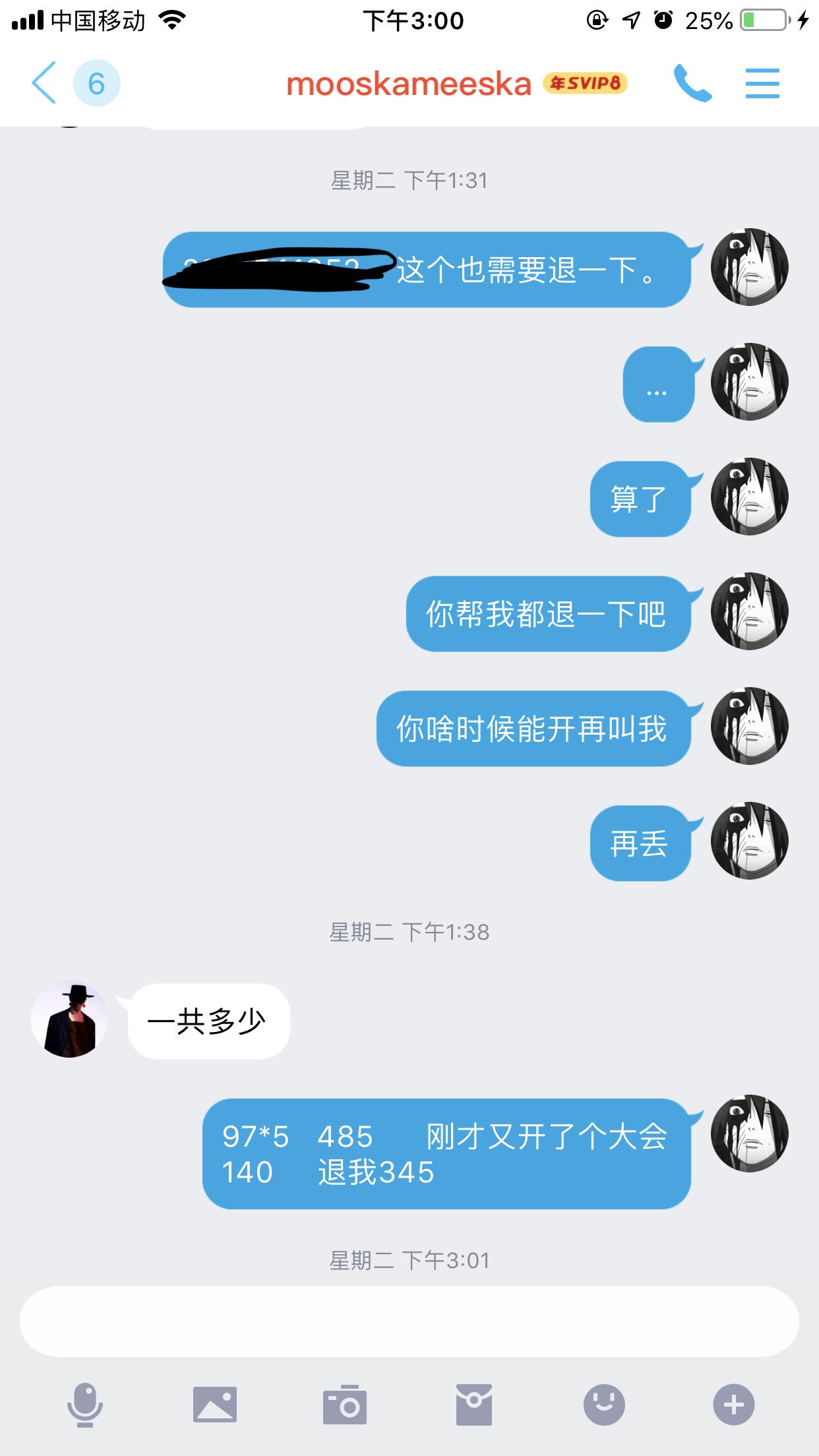This screenshot has width=819, height=1456.
Task: Open more options with the plus icon
Action: 733,1405
